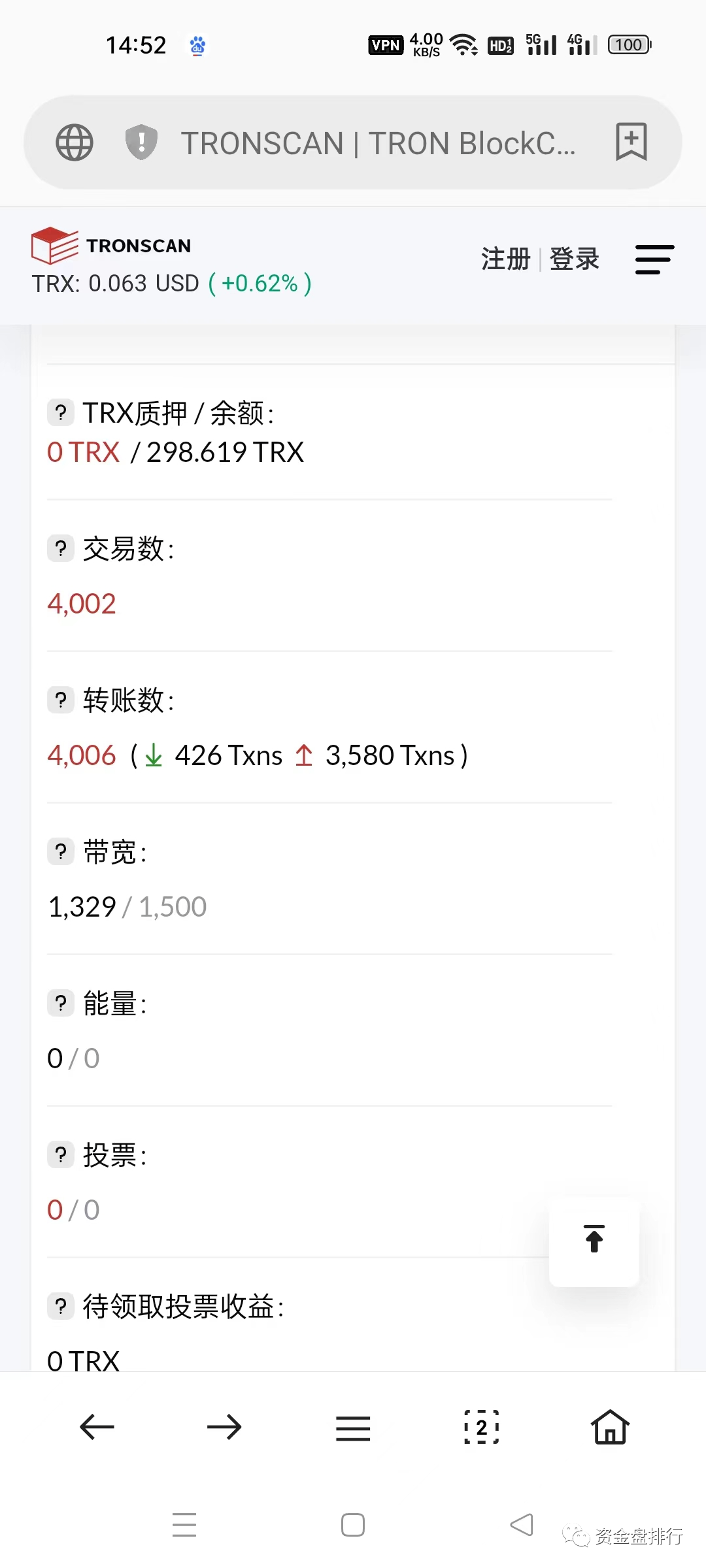Show help tooltip for 转账数
The height and width of the screenshot is (1568, 706).
click(x=61, y=700)
